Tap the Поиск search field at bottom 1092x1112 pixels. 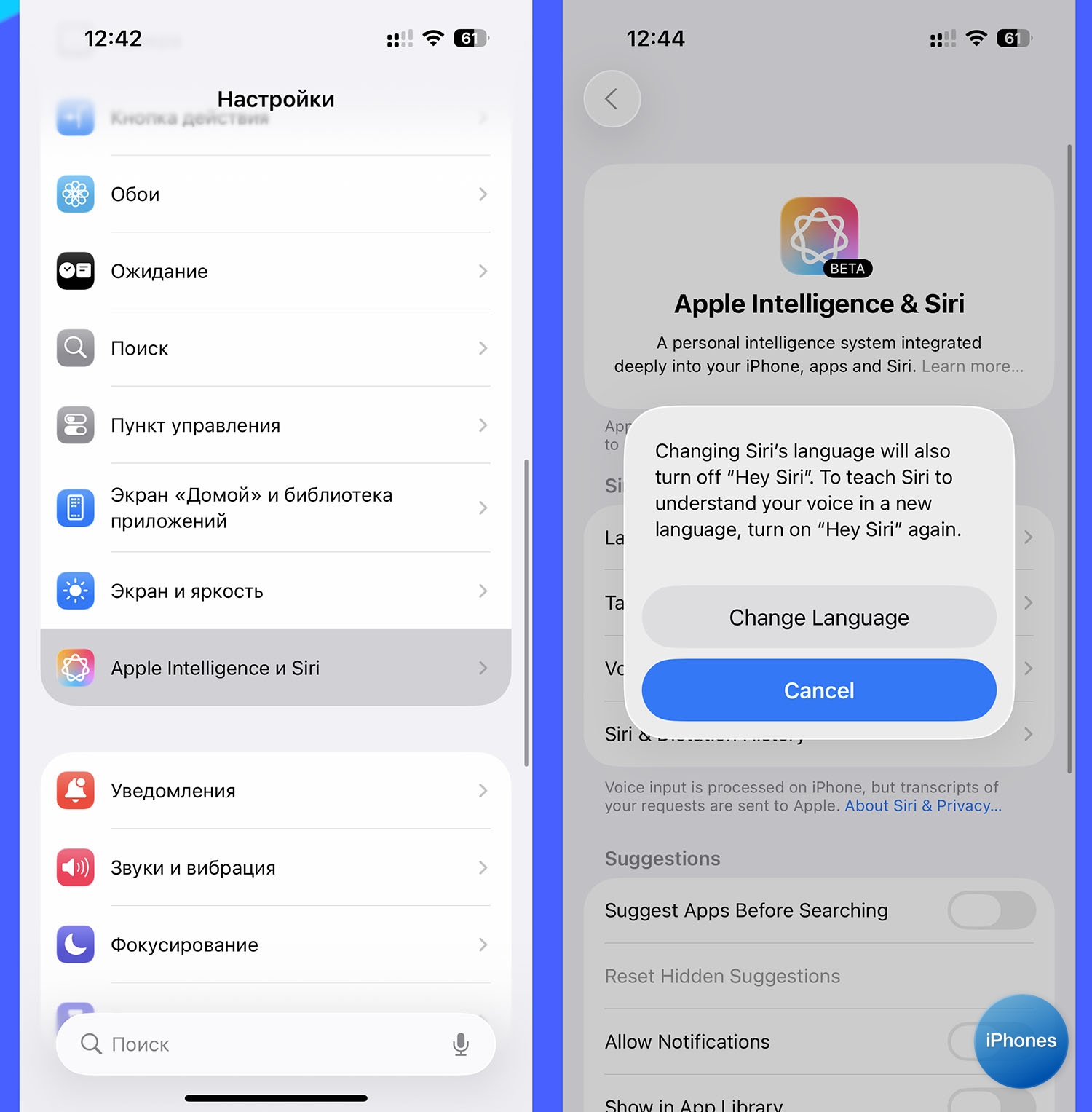pos(262,1044)
